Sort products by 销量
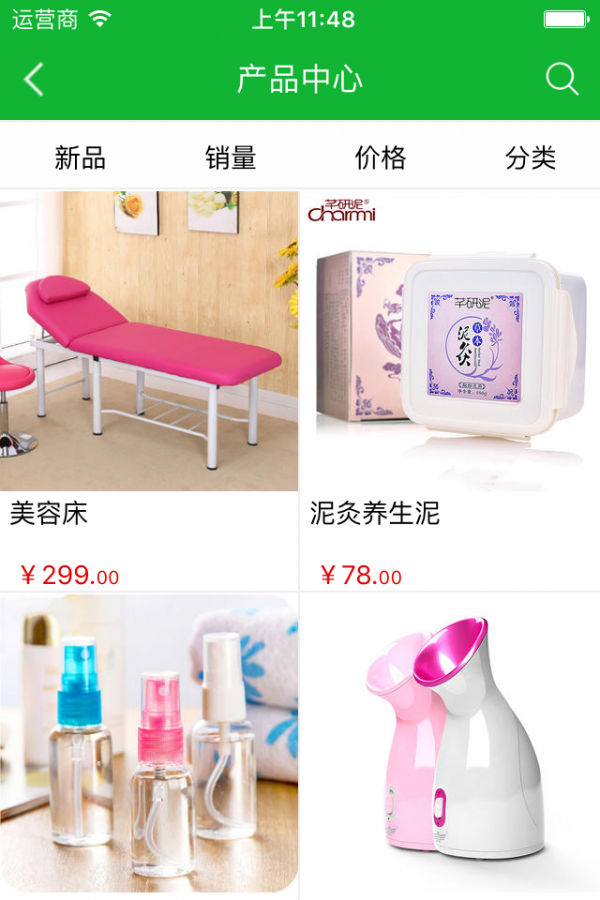600x900 pixels. pos(231,158)
